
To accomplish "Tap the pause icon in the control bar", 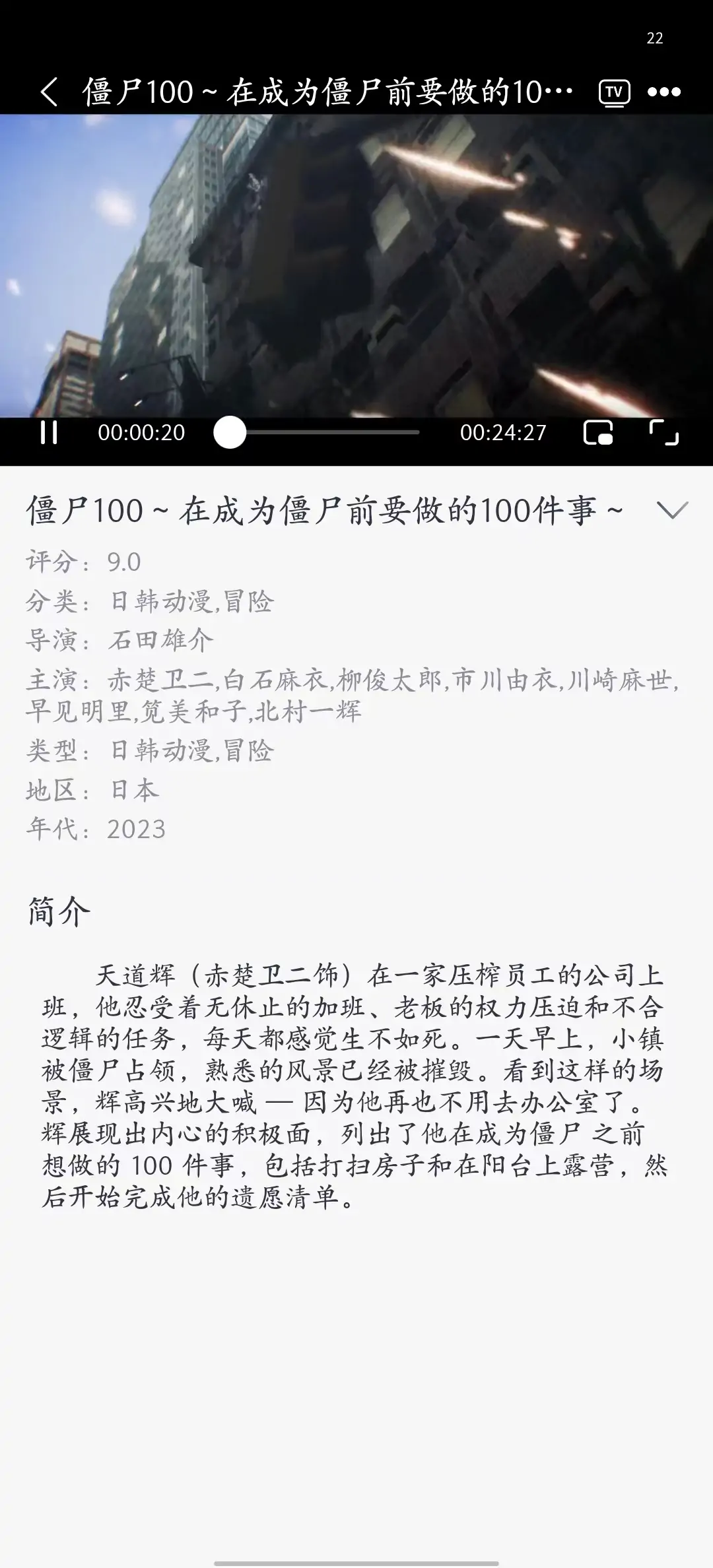I will tap(48, 432).
